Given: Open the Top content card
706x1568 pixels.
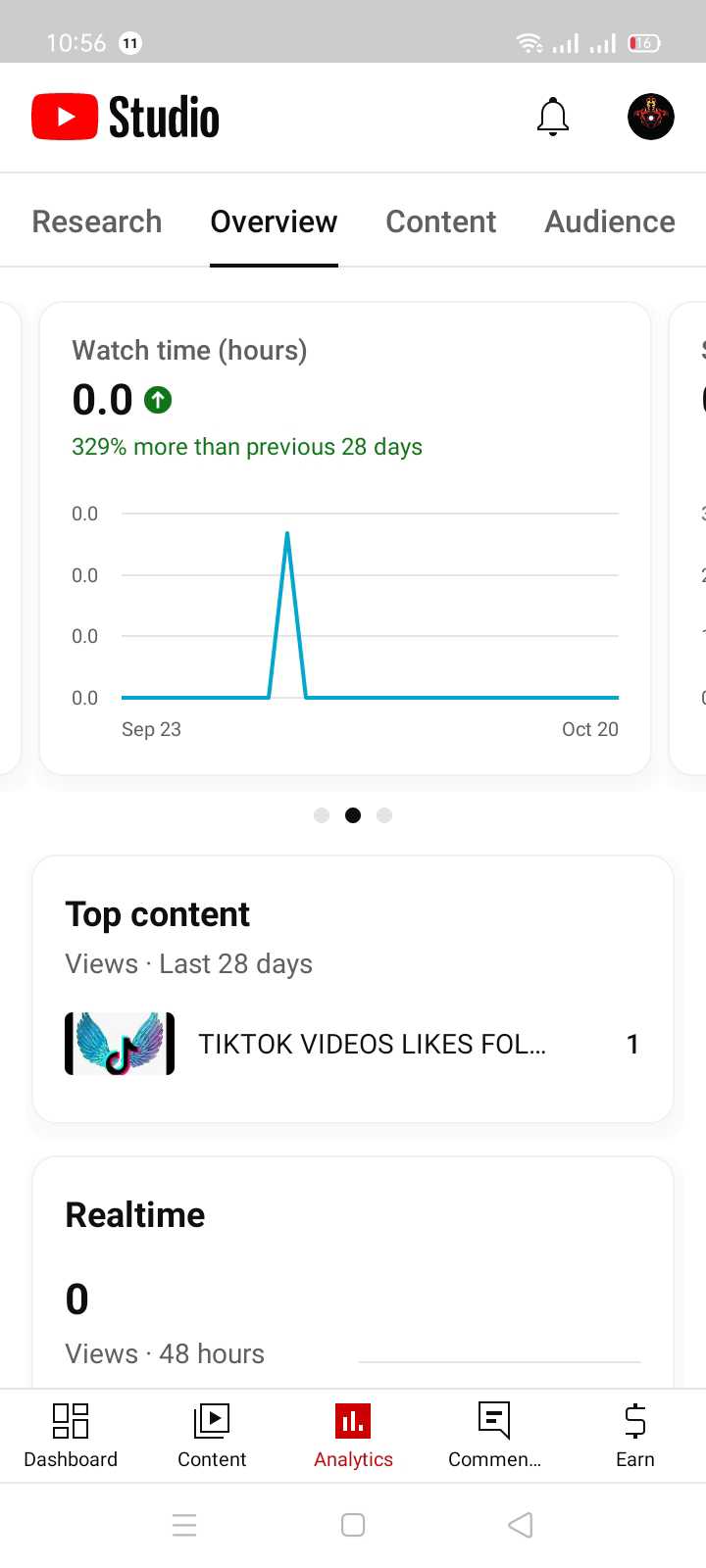Looking at the screenshot, I should pyautogui.click(x=353, y=989).
